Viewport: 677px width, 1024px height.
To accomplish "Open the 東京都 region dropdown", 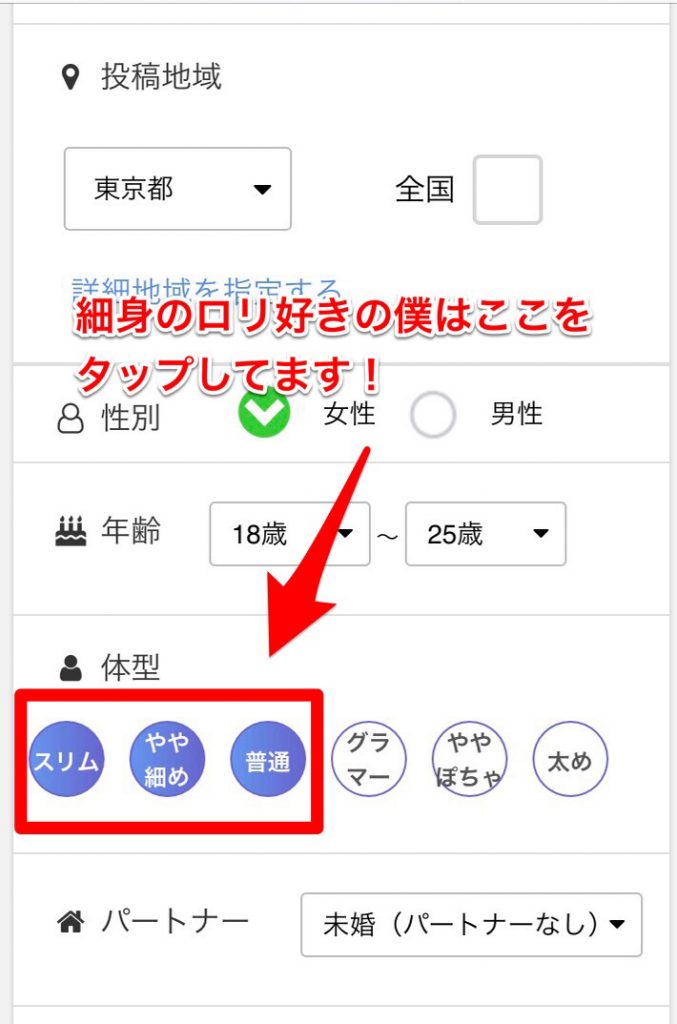I will (x=177, y=189).
